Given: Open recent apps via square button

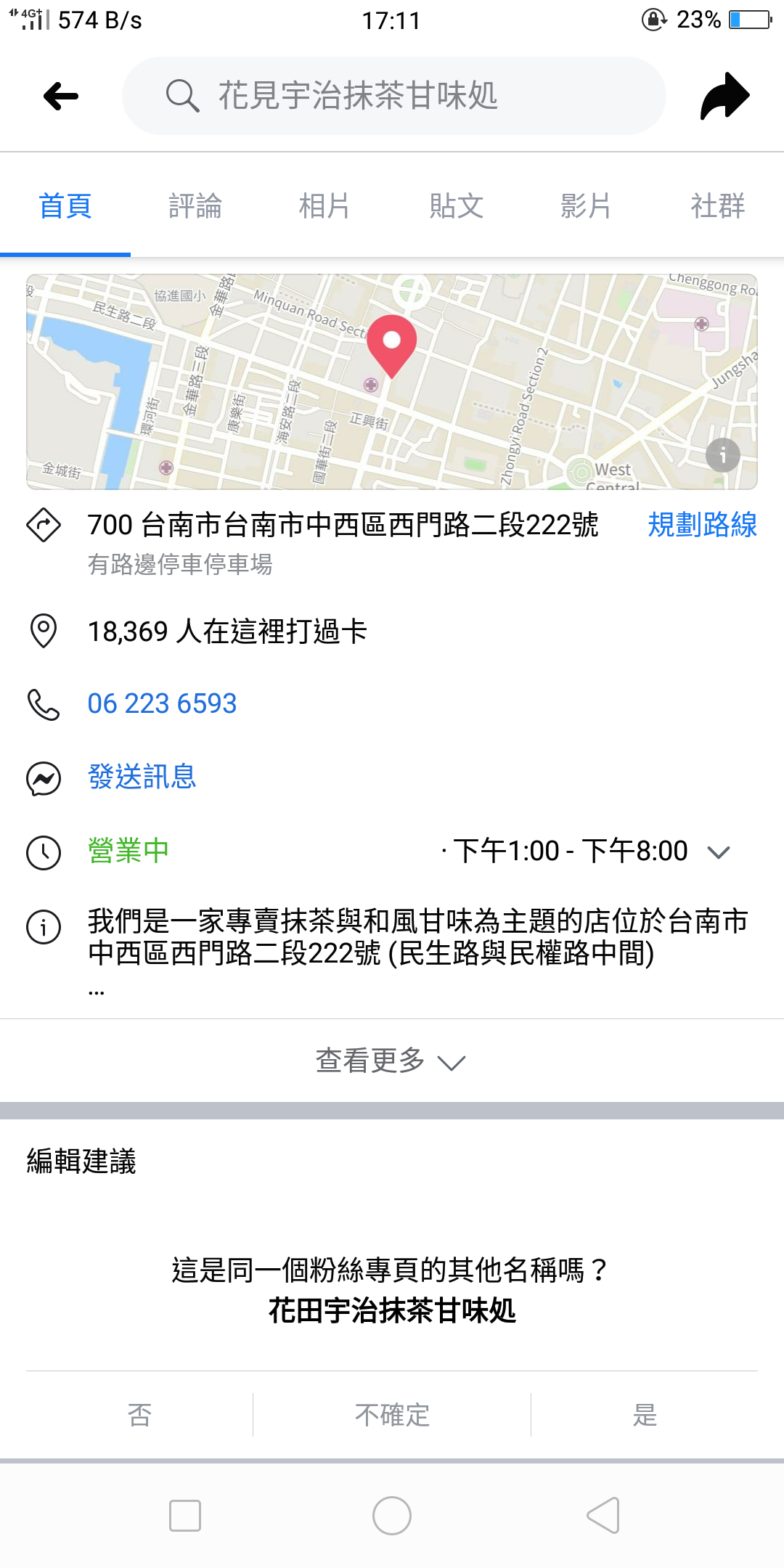Looking at the screenshot, I should [x=185, y=1516].
